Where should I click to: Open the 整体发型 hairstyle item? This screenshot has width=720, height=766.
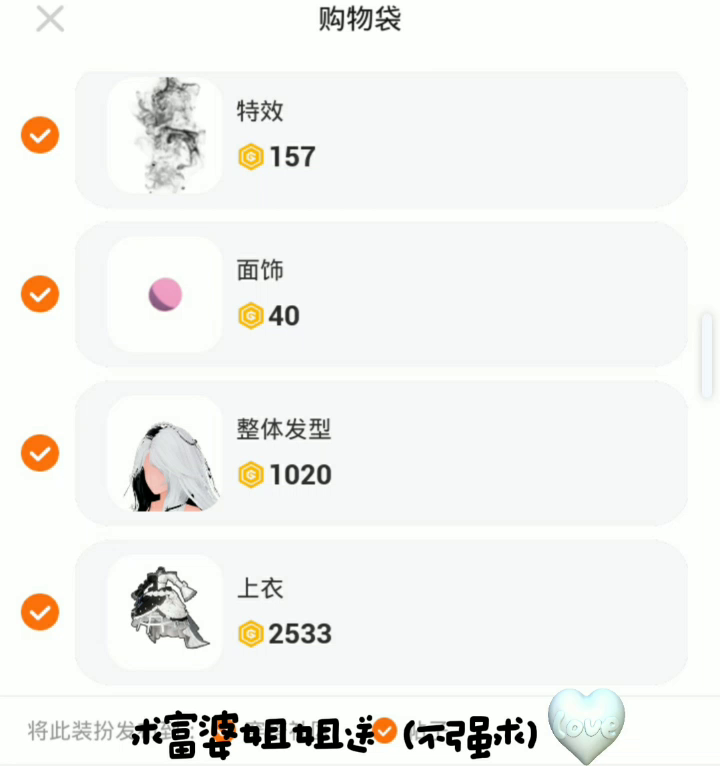click(x=380, y=453)
